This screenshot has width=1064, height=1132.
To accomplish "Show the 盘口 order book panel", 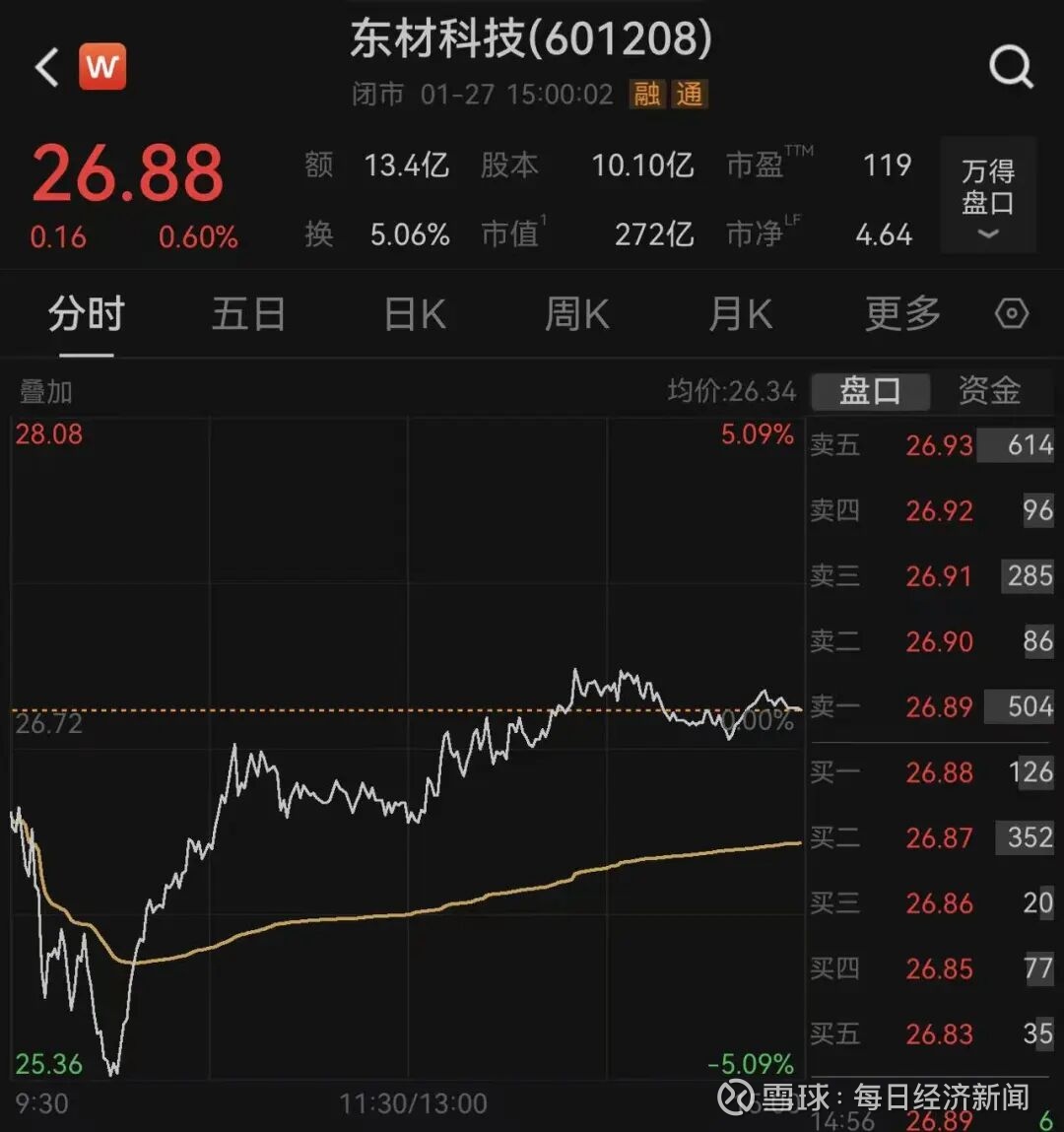I will pyautogui.click(x=870, y=391).
